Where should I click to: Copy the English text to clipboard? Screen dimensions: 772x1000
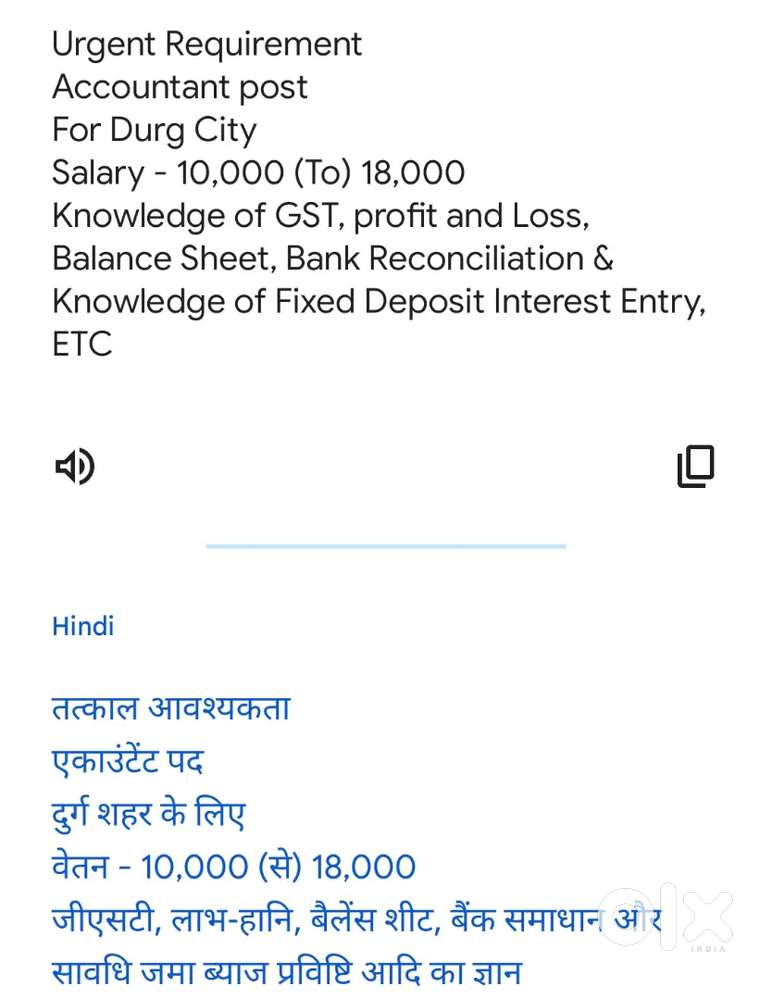click(x=696, y=466)
